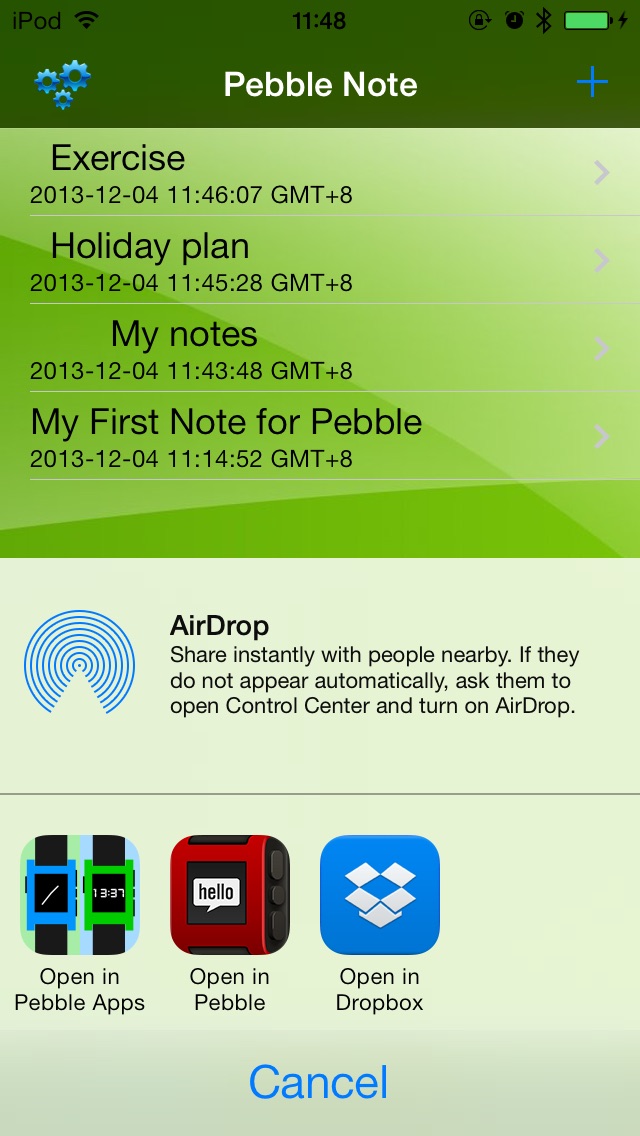Add a new note with plus icon

592,83
